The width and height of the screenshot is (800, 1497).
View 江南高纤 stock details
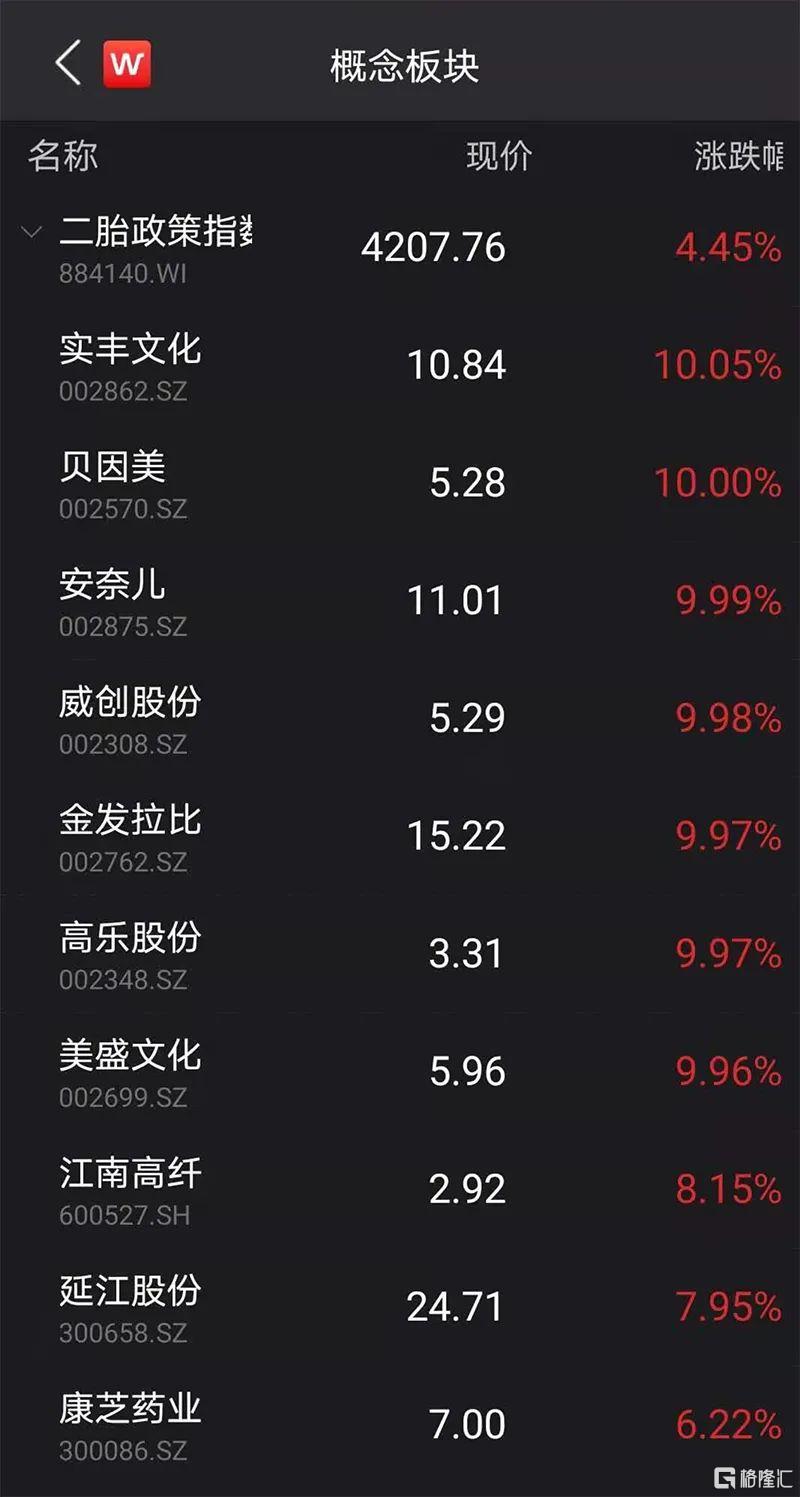400,1188
